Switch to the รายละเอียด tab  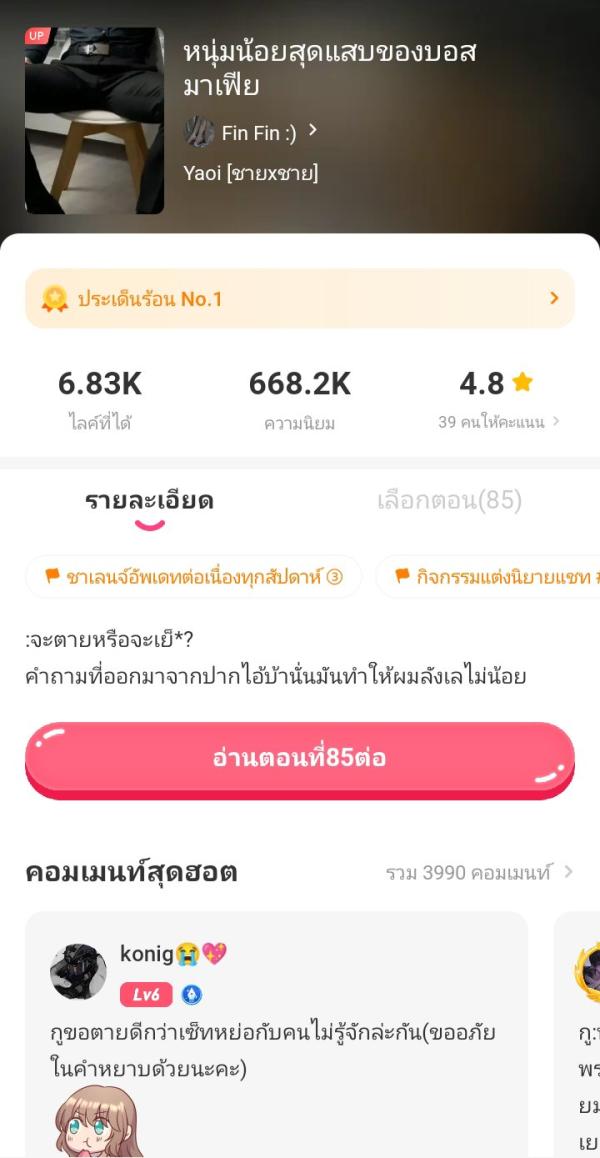point(149,501)
